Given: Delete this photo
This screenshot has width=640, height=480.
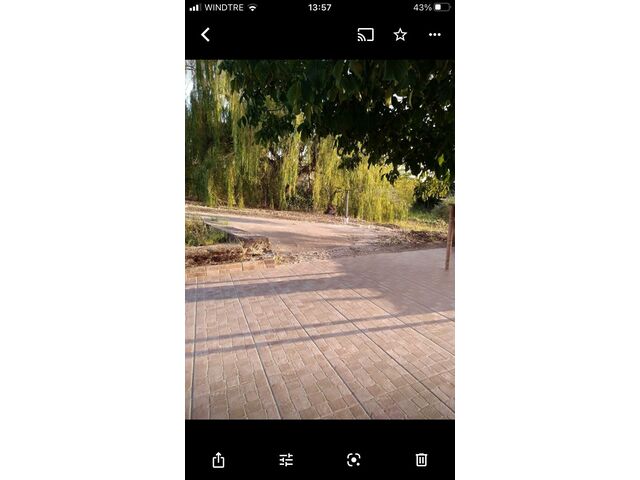Looking at the screenshot, I should (421, 459).
